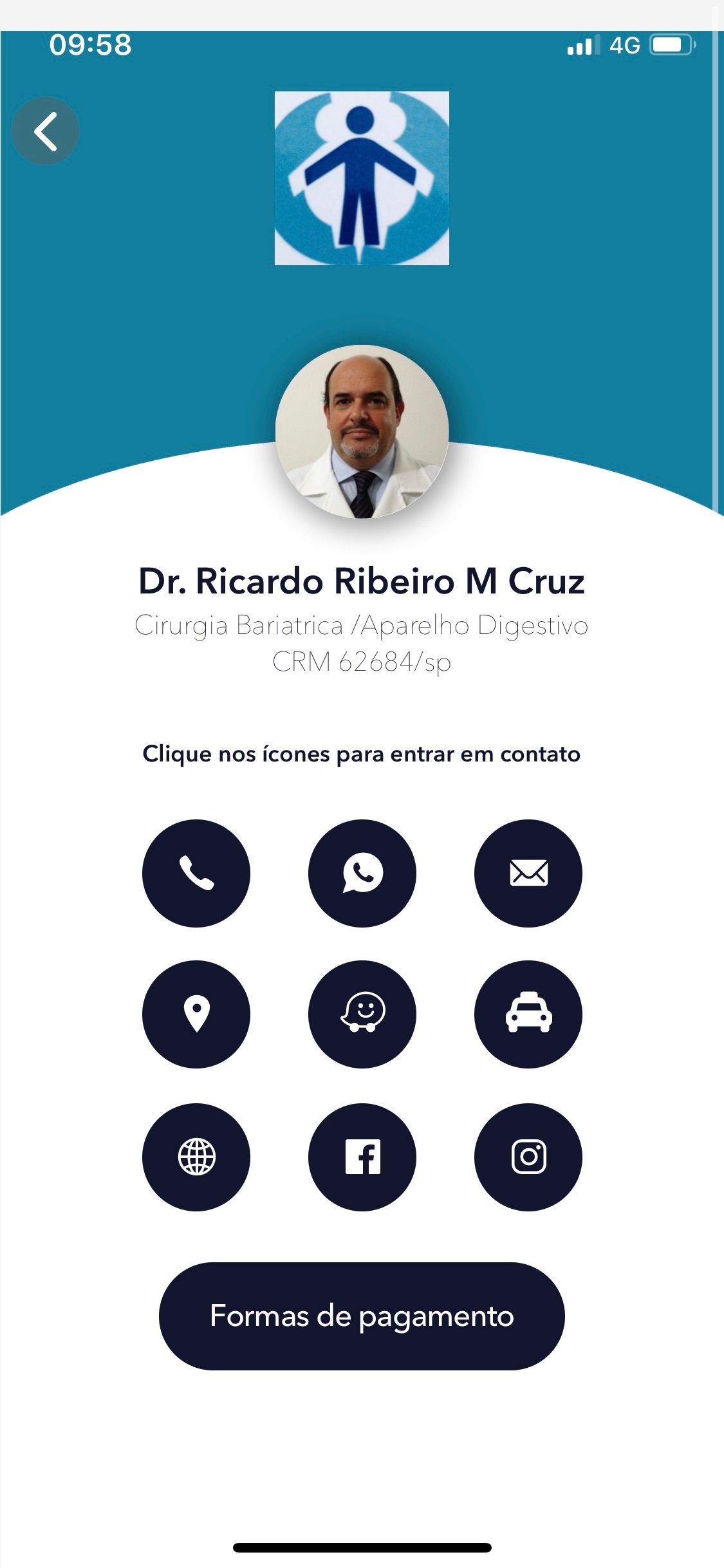Call the doctor using the phone icon
724x1568 pixels.
[196, 872]
